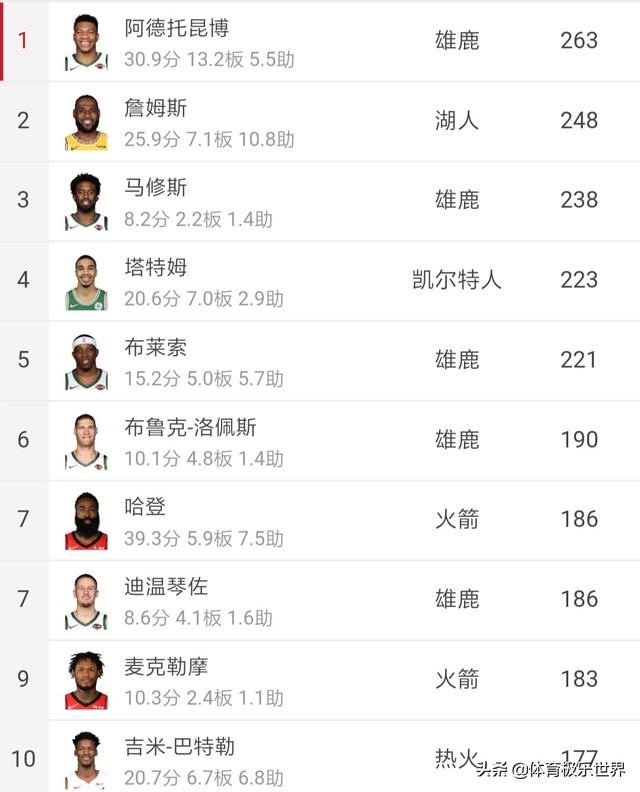Open the 吉米-巴特勒 row
Screen dimensions: 640x792
tap(180, 747)
